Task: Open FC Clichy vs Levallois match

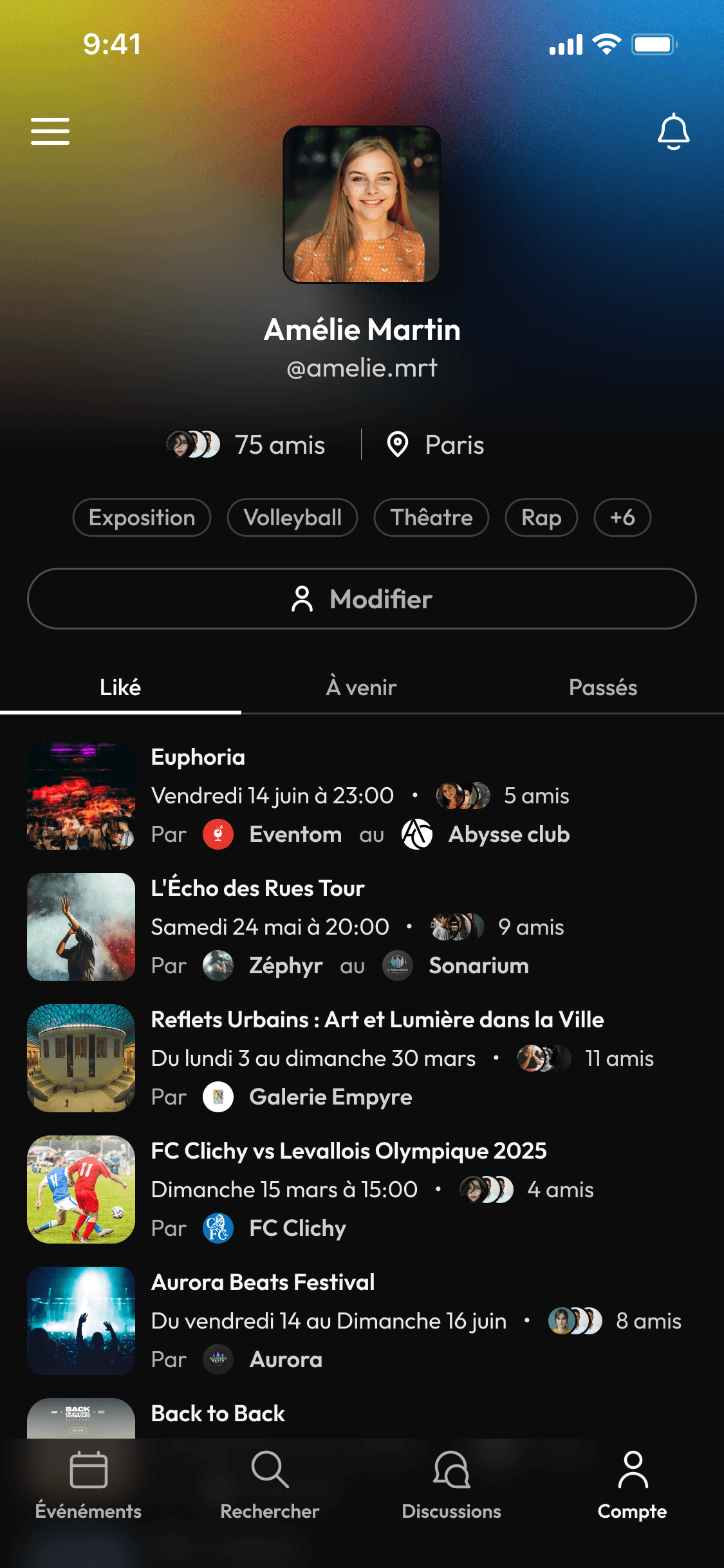Action: coord(349,1152)
